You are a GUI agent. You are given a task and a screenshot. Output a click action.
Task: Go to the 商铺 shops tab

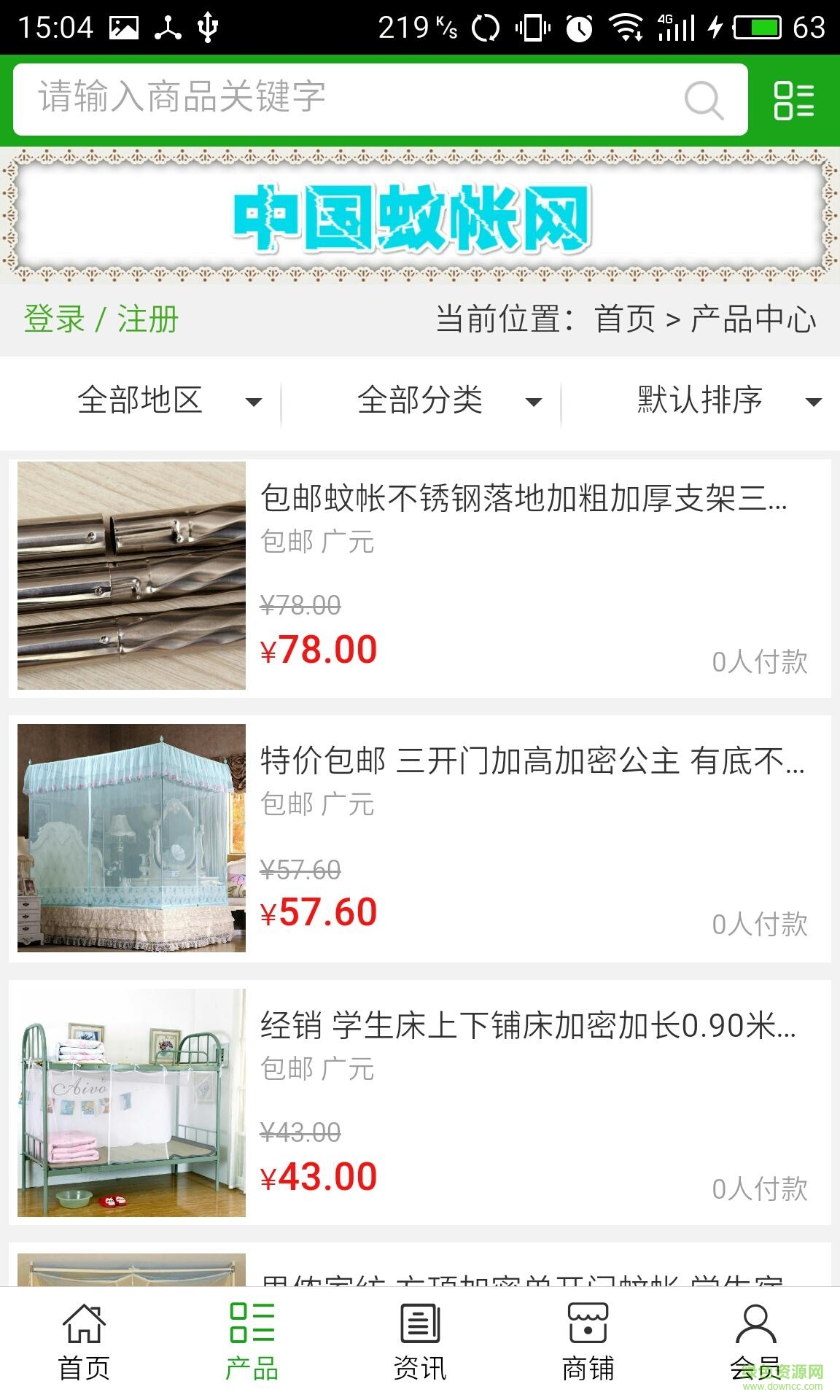pyautogui.click(x=588, y=1343)
